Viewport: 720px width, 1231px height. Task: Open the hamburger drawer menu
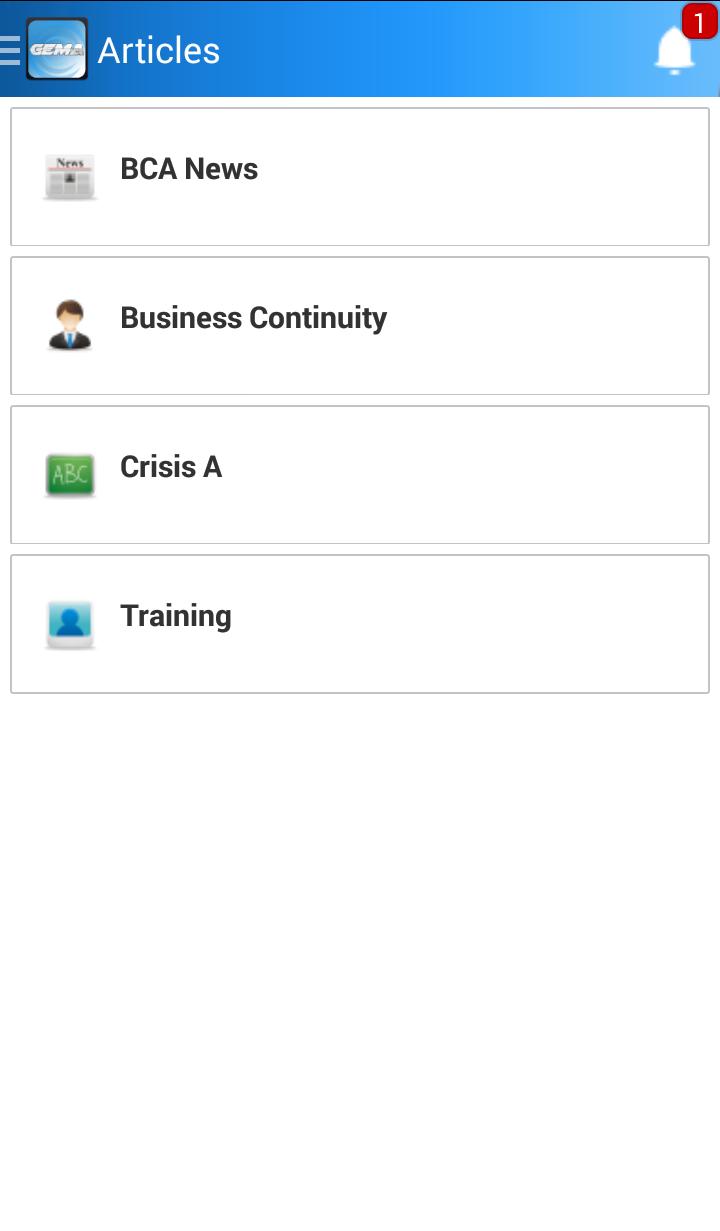12,50
